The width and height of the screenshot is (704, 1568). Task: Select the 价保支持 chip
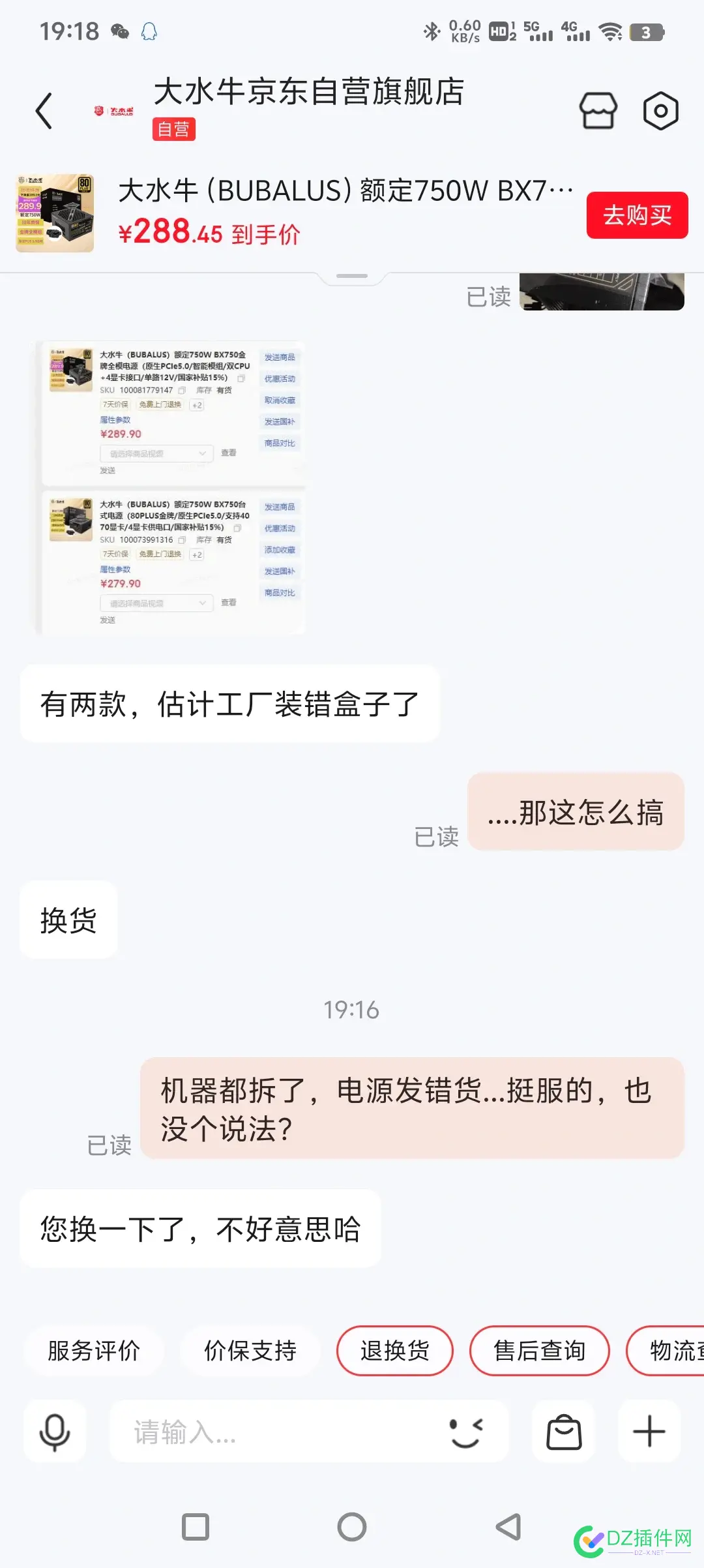250,1350
